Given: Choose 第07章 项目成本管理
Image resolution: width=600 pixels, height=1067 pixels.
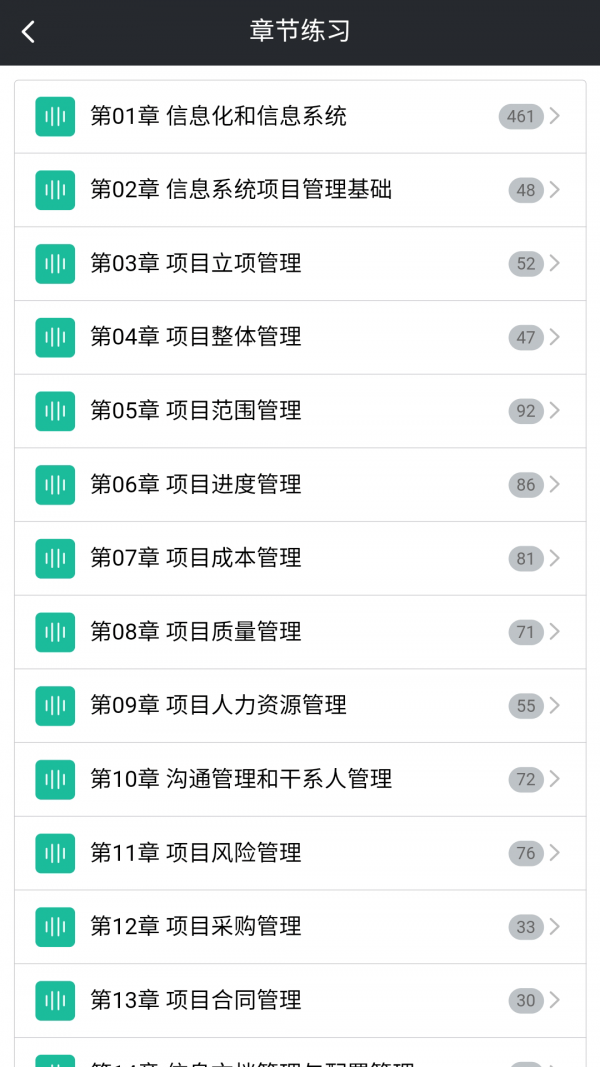Looking at the screenshot, I should [300, 559].
